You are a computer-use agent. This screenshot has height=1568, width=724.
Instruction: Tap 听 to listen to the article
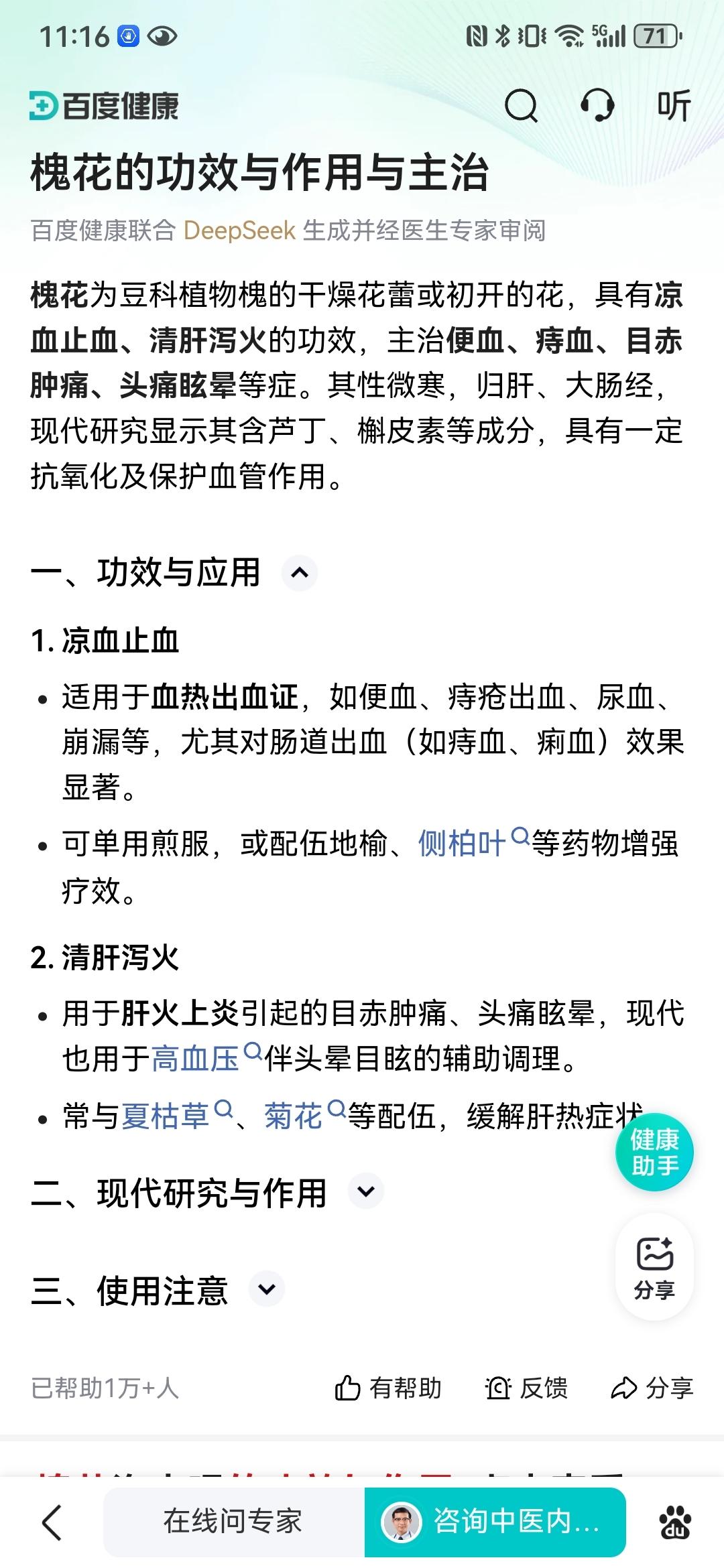pos(673,106)
